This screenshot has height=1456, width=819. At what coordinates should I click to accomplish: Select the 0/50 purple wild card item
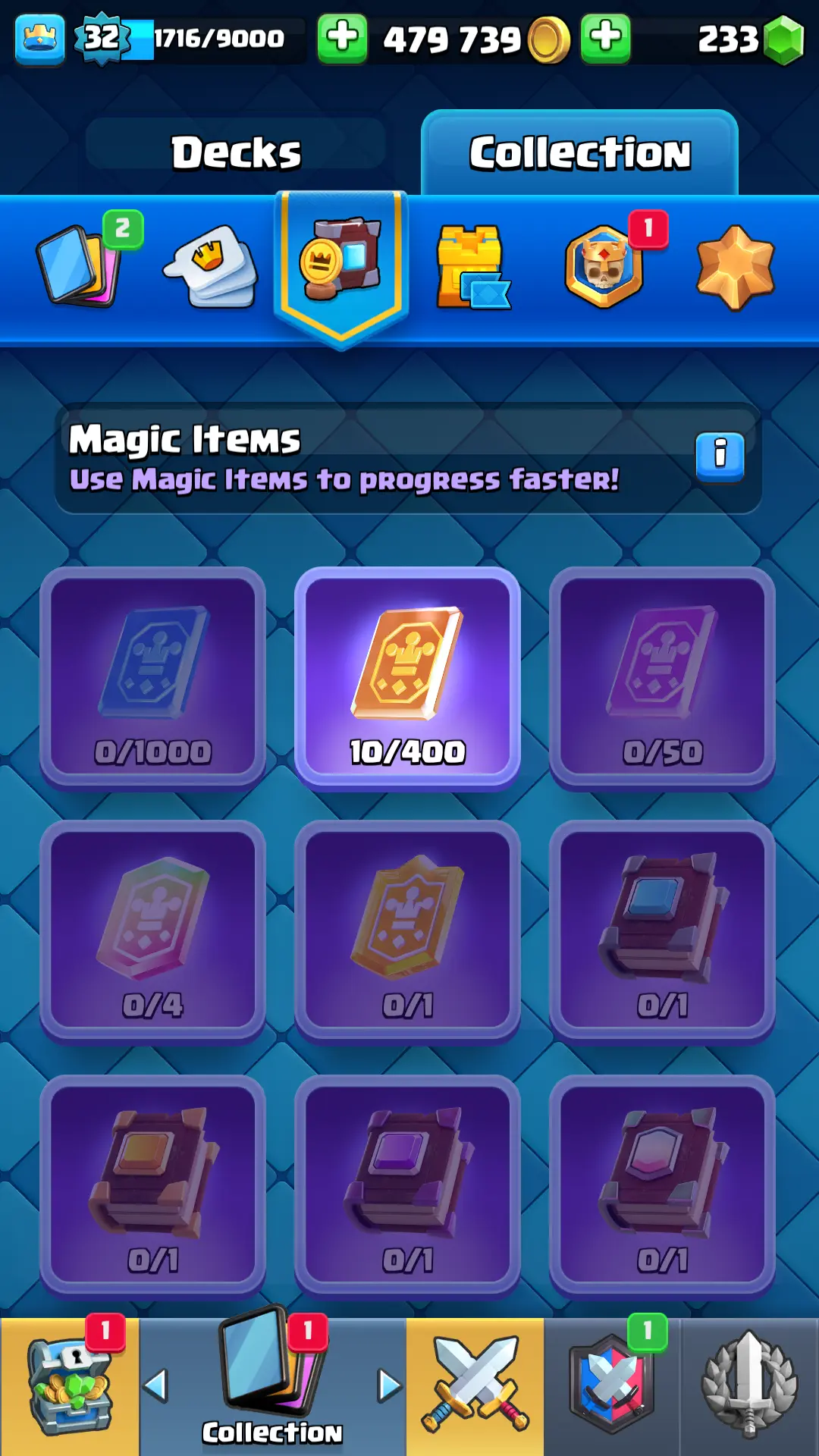click(x=662, y=678)
